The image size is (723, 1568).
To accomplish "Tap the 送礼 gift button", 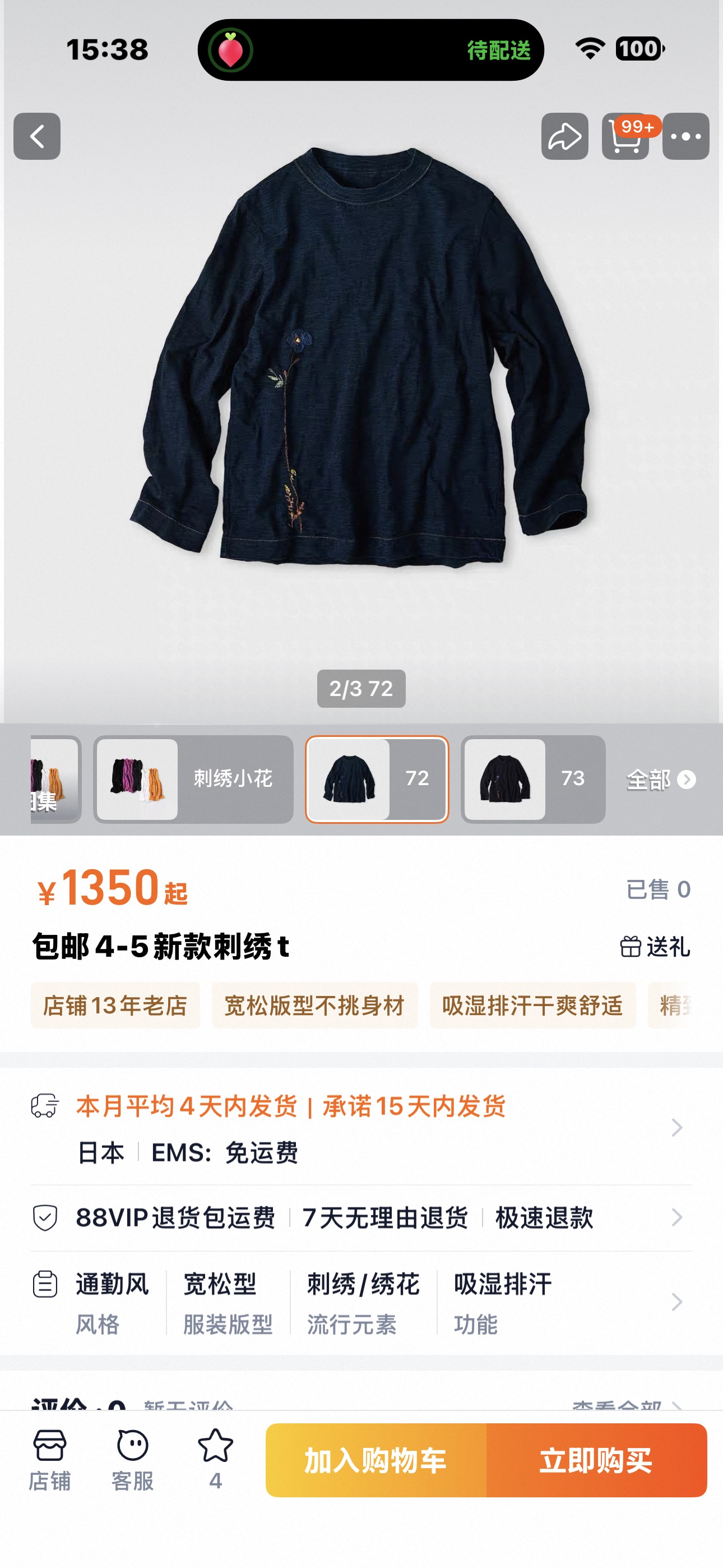I will [655, 947].
